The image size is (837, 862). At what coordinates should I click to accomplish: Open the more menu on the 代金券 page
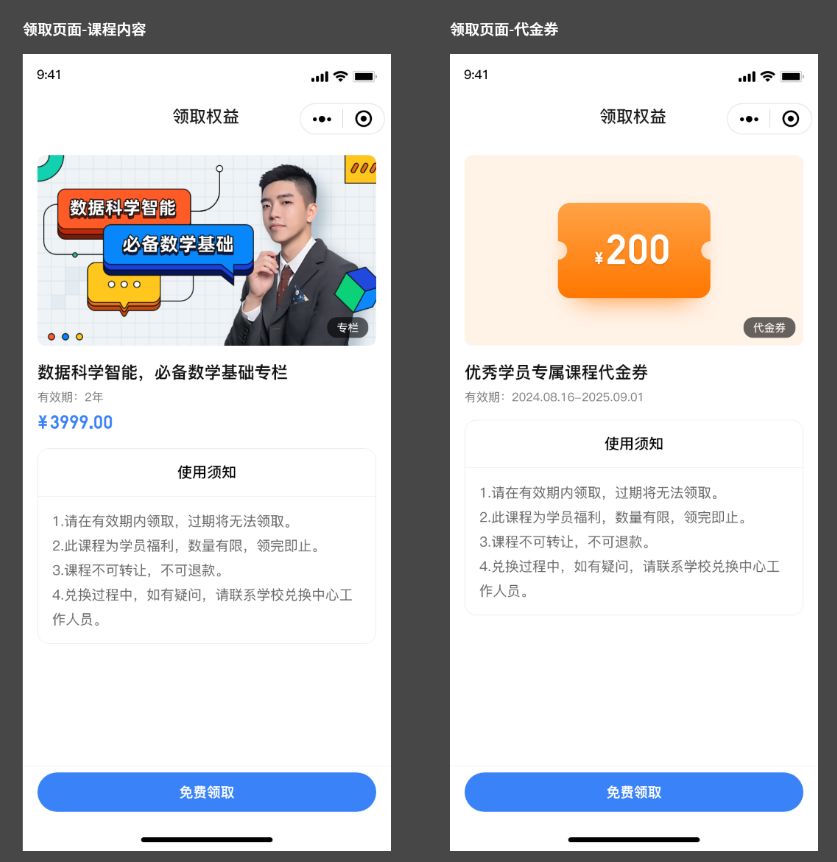[749, 119]
